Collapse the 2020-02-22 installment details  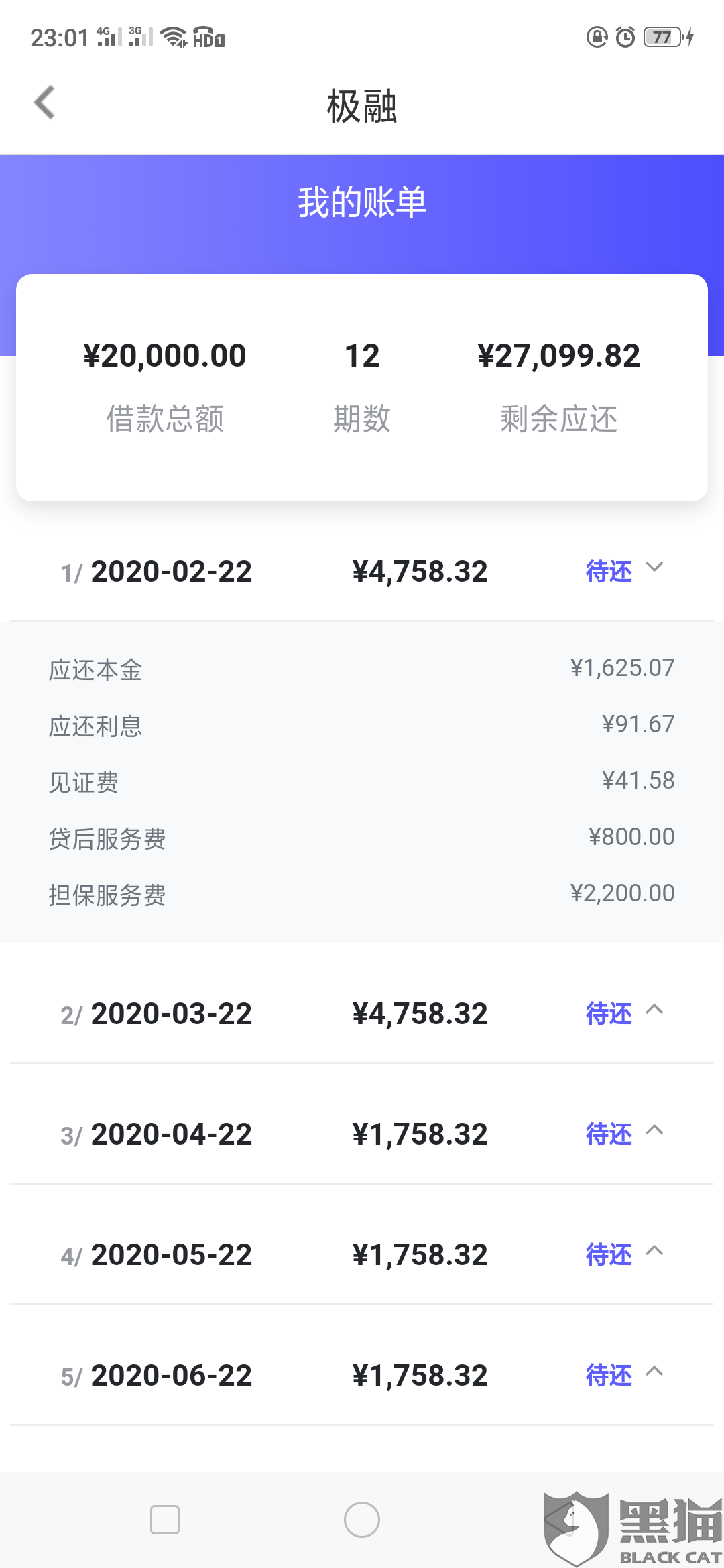coord(654,568)
